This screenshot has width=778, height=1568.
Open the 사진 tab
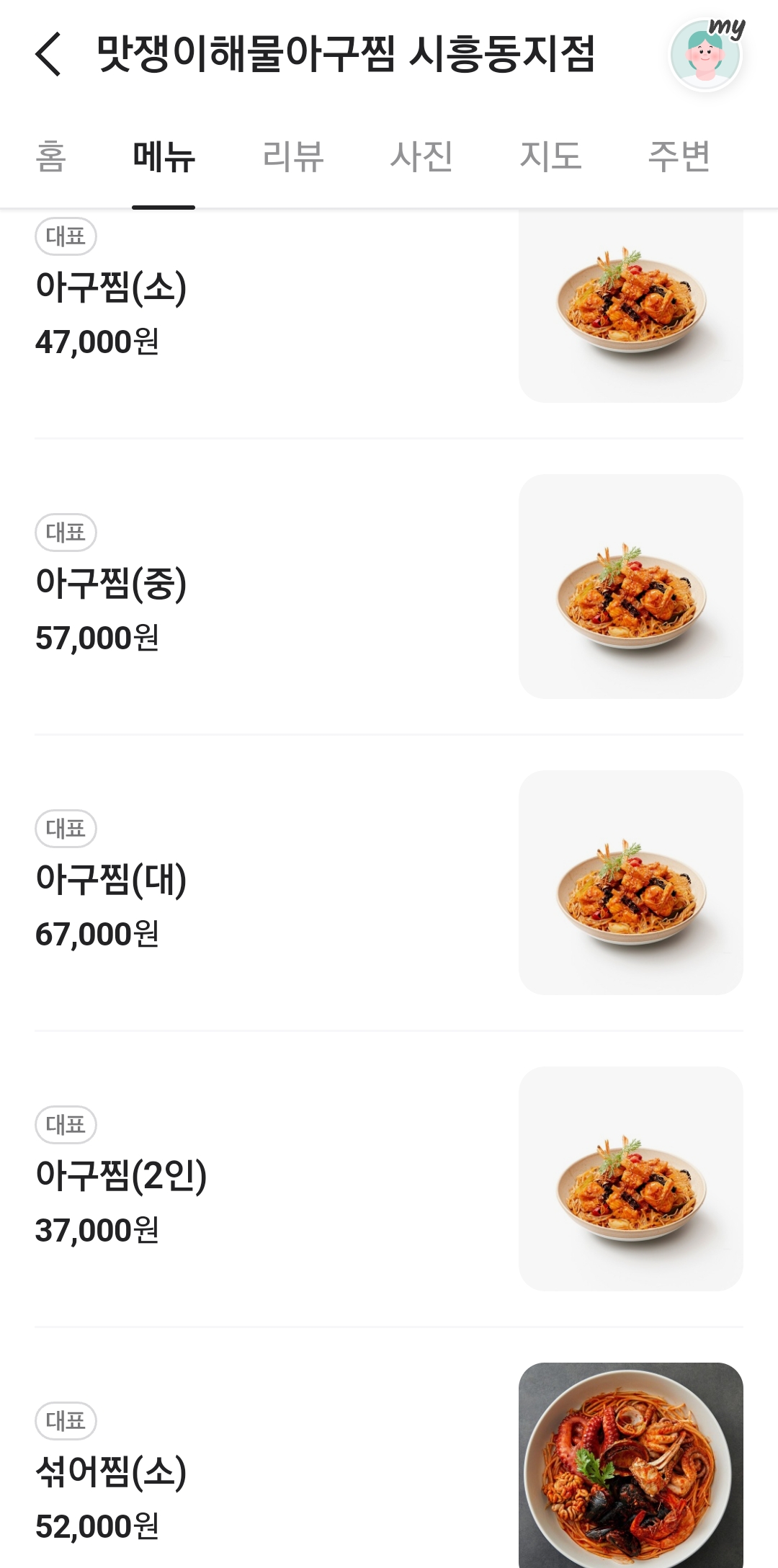click(421, 156)
